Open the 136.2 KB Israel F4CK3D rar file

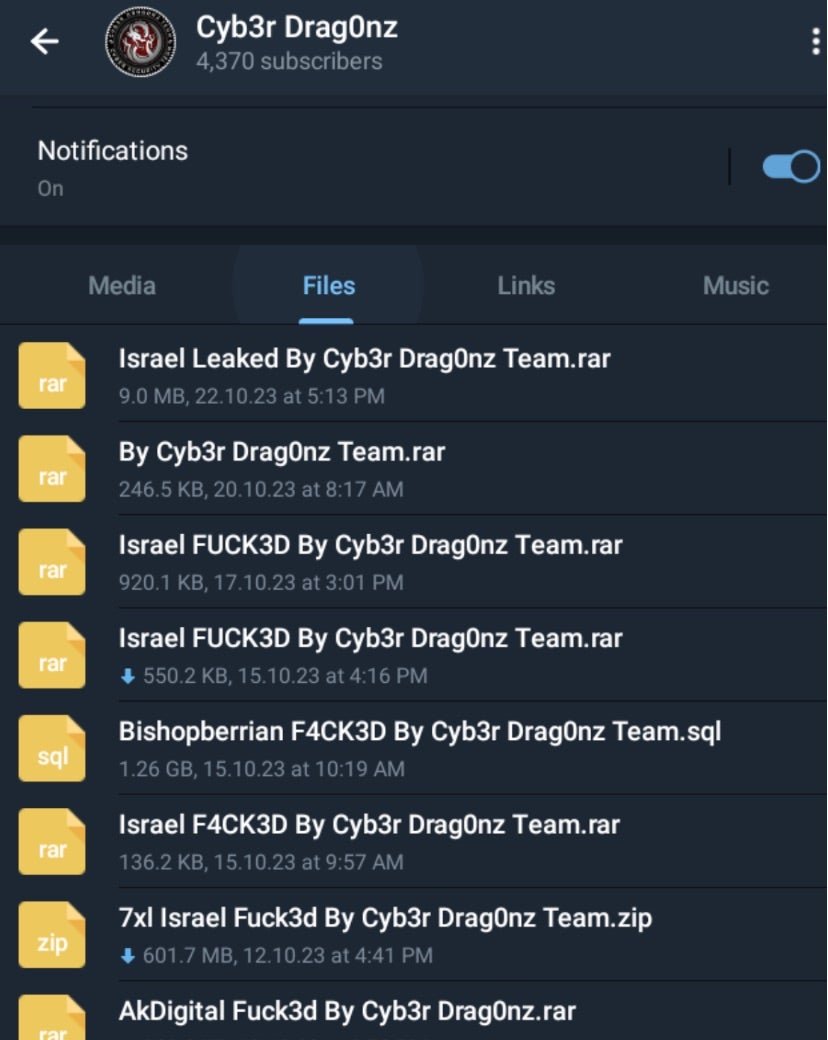pos(369,841)
